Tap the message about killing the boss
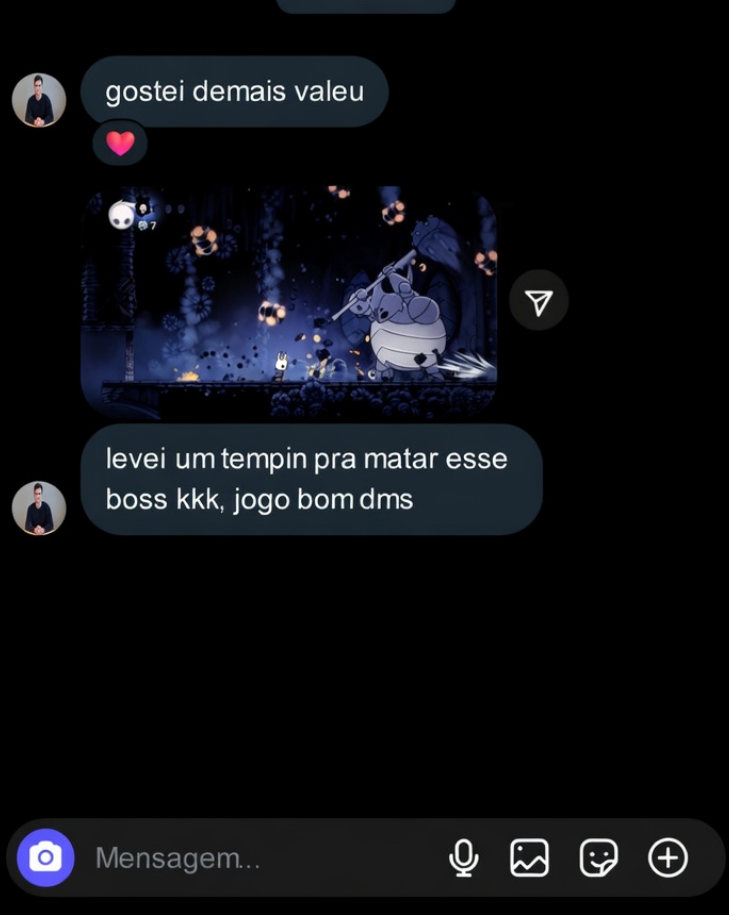Screen dimensions: 729x915 (x=313, y=479)
